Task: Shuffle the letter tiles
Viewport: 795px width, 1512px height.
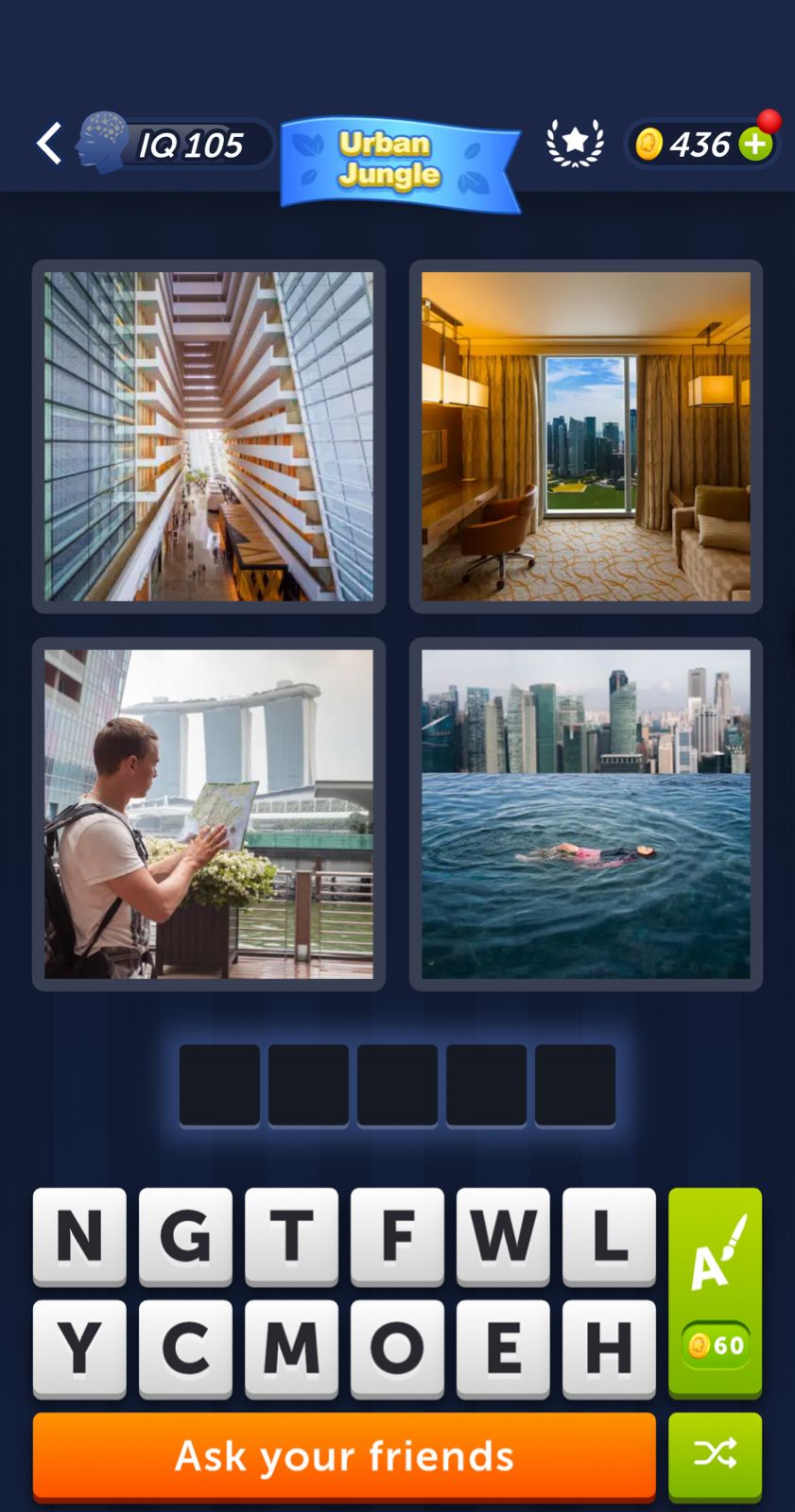Action: (x=715, y=1454)
